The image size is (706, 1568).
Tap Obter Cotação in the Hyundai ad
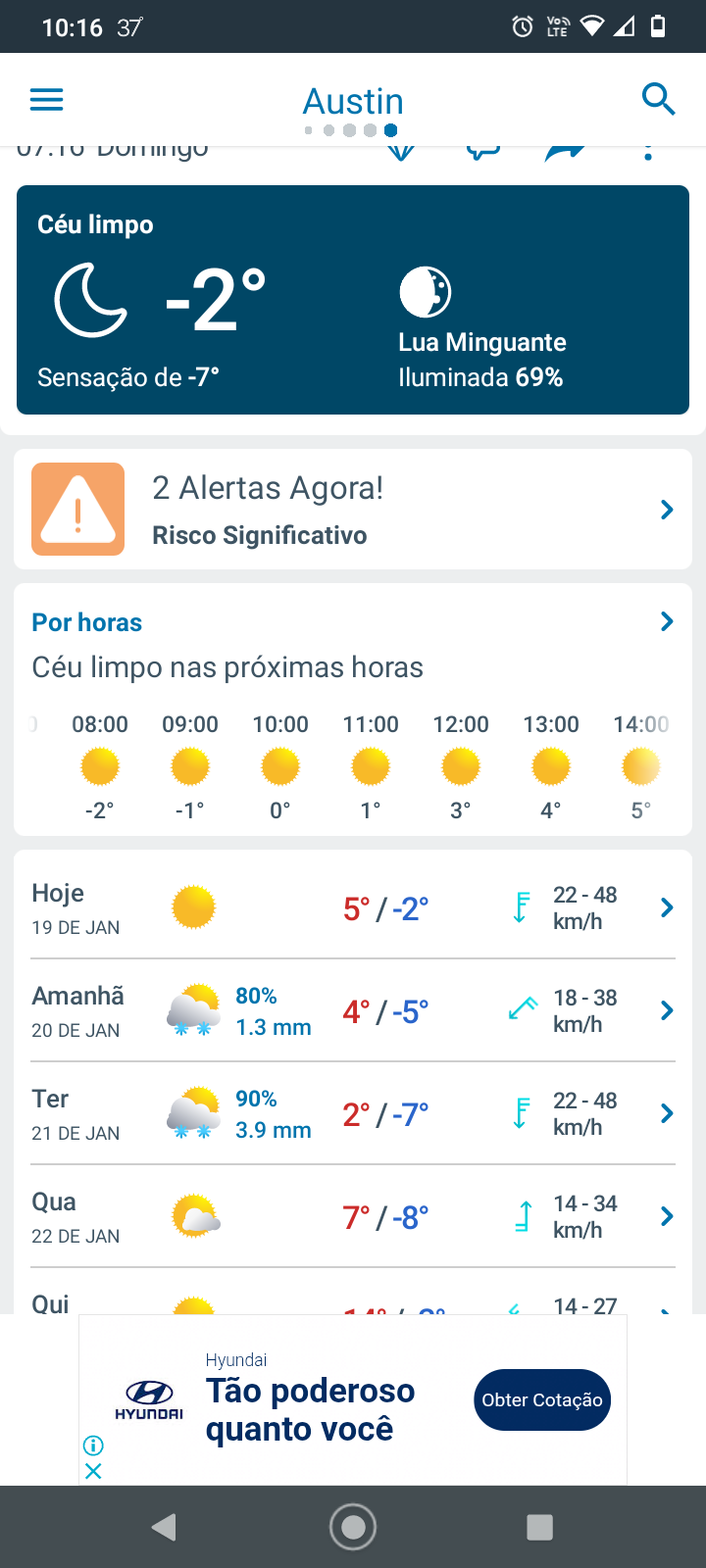[542, 1399]
